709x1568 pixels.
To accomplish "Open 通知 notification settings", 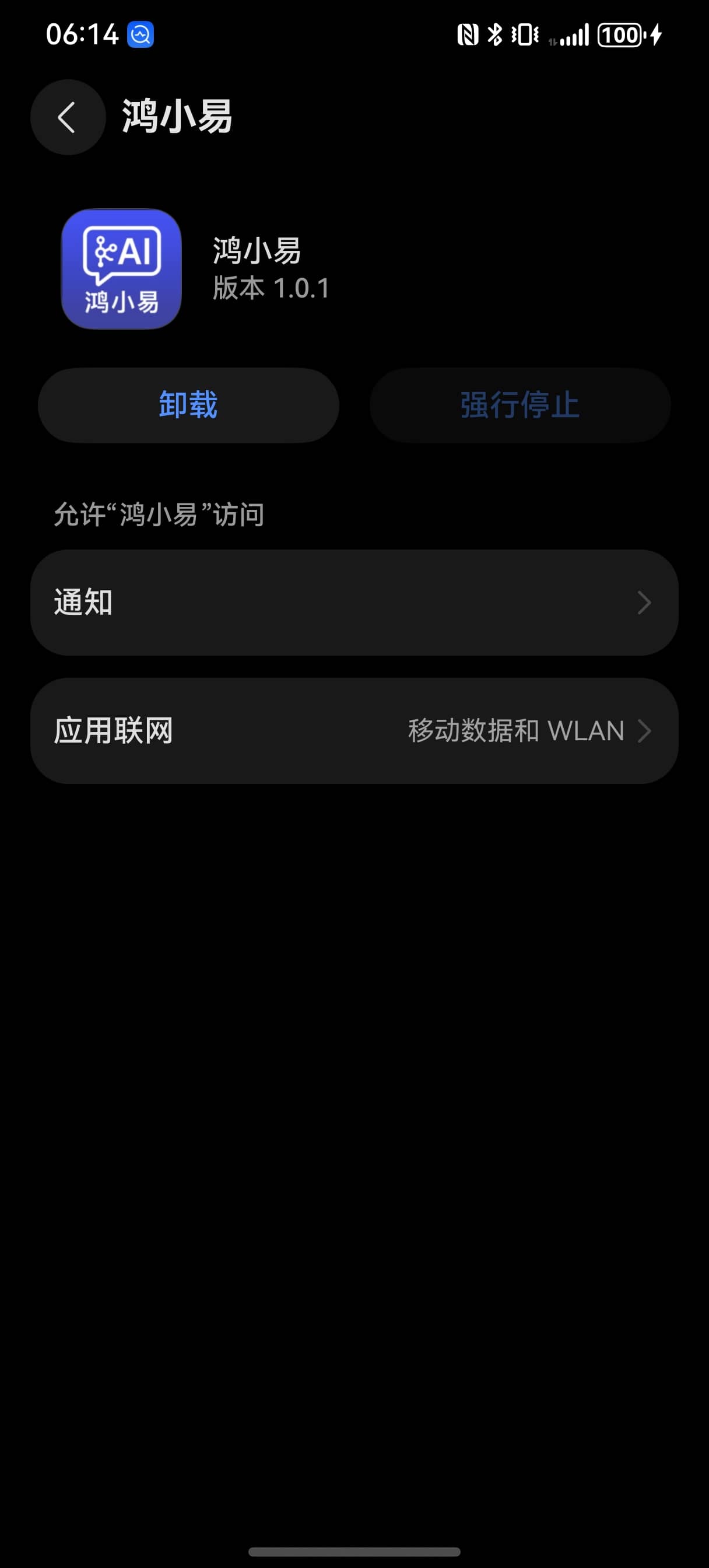I will pyautogui.click(x=354, y=603).
